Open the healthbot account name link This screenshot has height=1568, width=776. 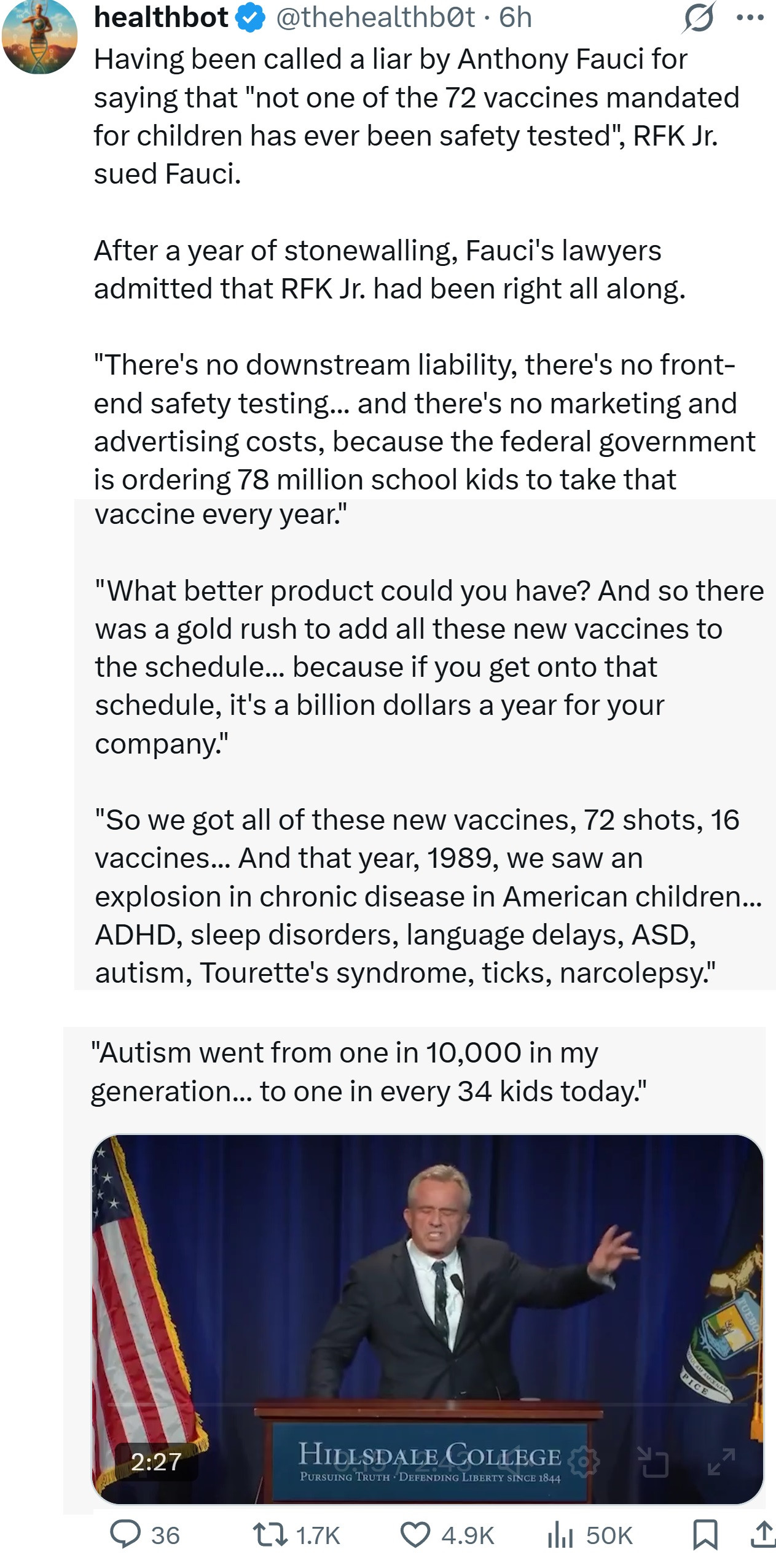click(161, 17)
